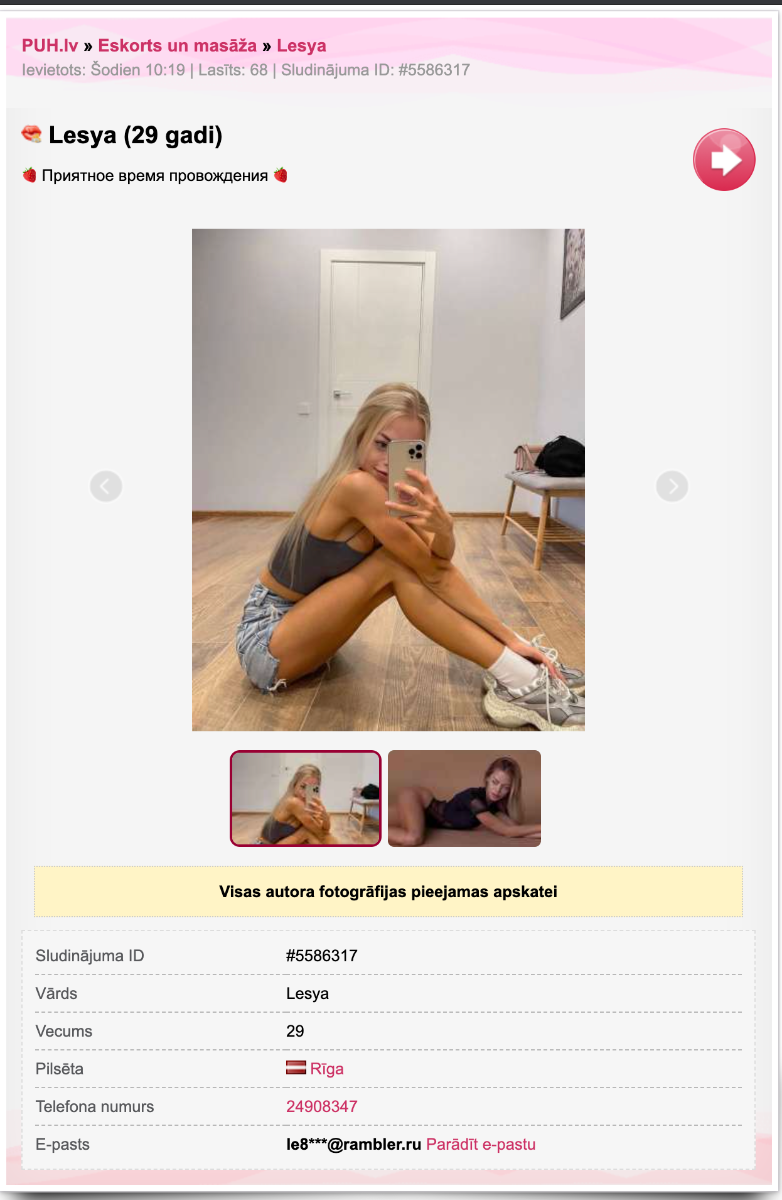Open the main gallery photo
This screenshot has width=782, height=1200.
click(388, 480)
